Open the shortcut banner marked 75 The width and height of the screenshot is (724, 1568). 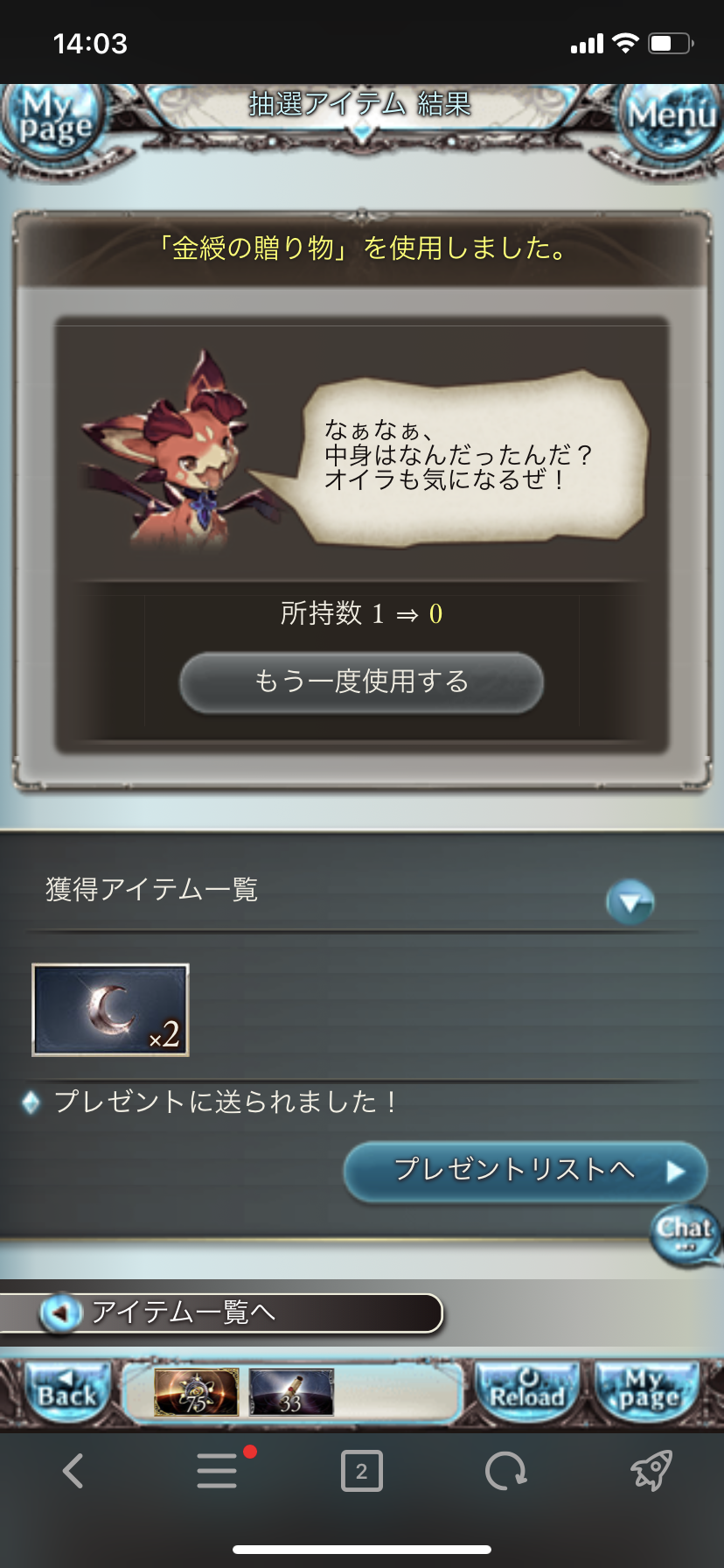point(196,1393)
